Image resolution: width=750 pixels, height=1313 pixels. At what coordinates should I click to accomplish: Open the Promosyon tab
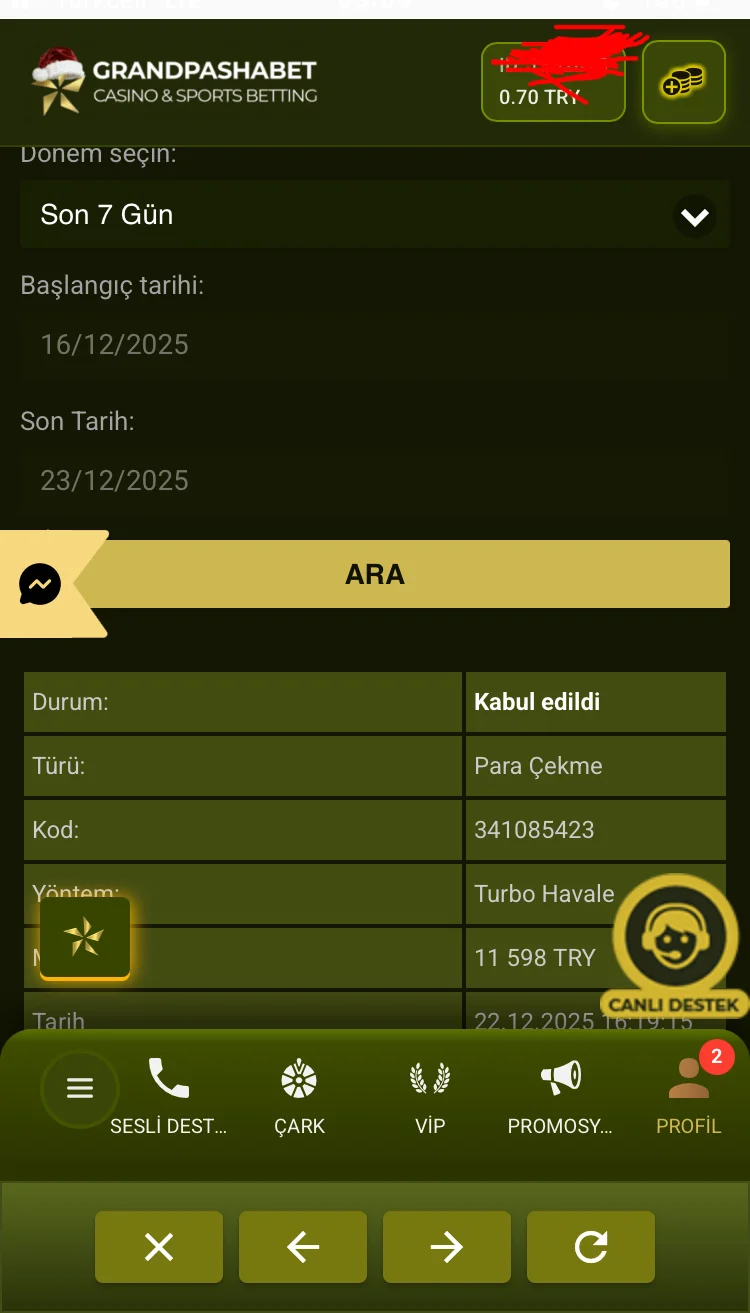[560, 1097]
